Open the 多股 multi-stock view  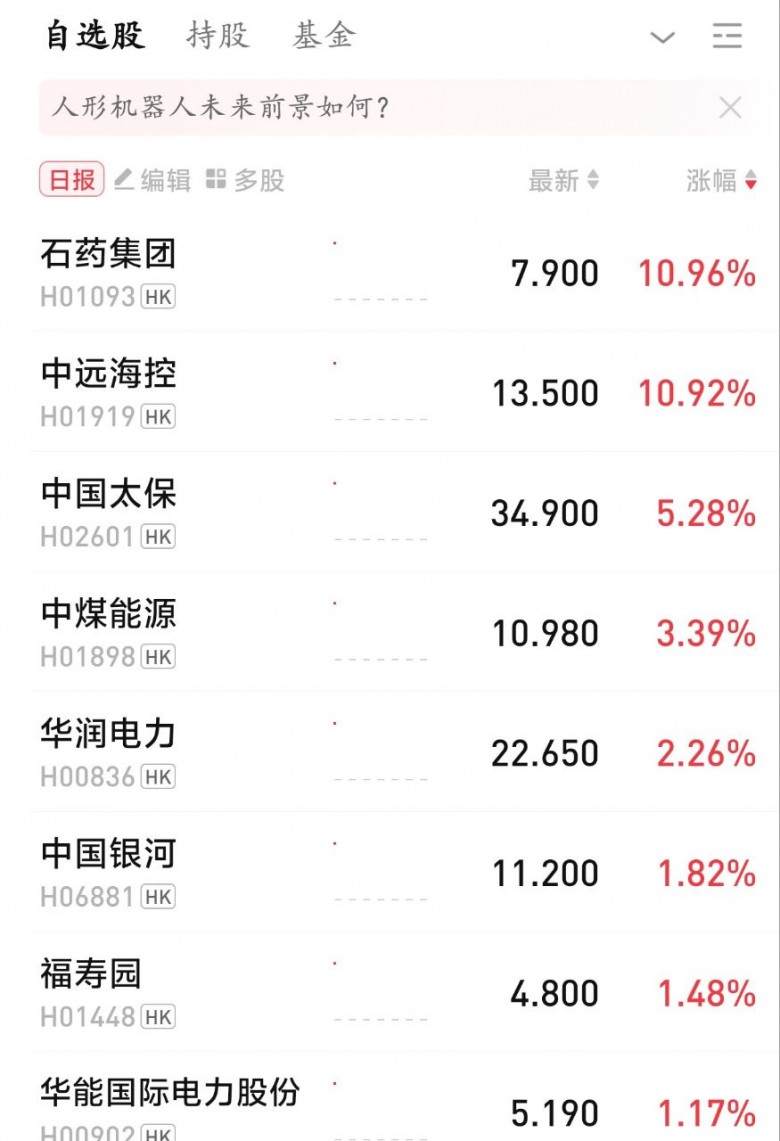pos(245,180)
